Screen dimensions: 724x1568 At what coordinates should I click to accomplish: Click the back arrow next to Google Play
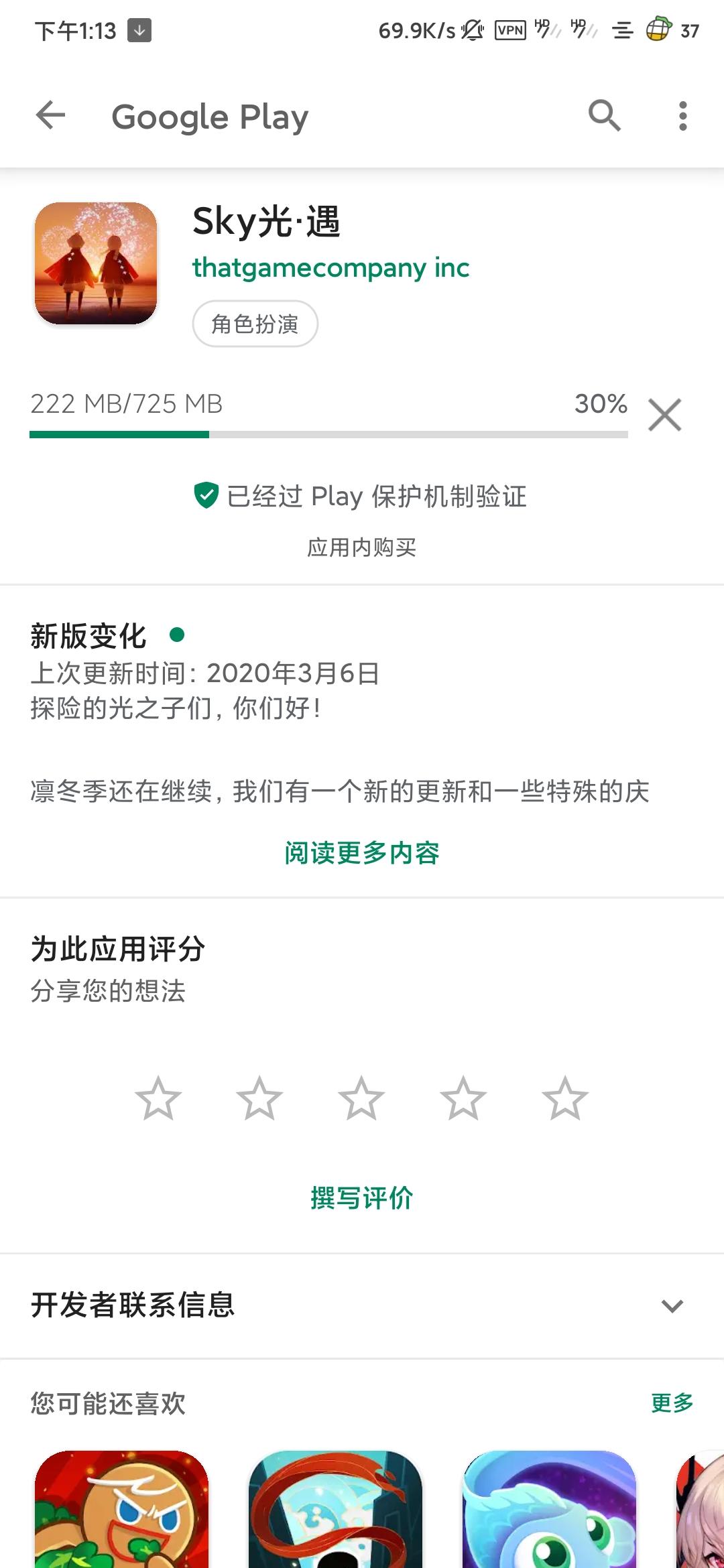(x=49, y=115)
